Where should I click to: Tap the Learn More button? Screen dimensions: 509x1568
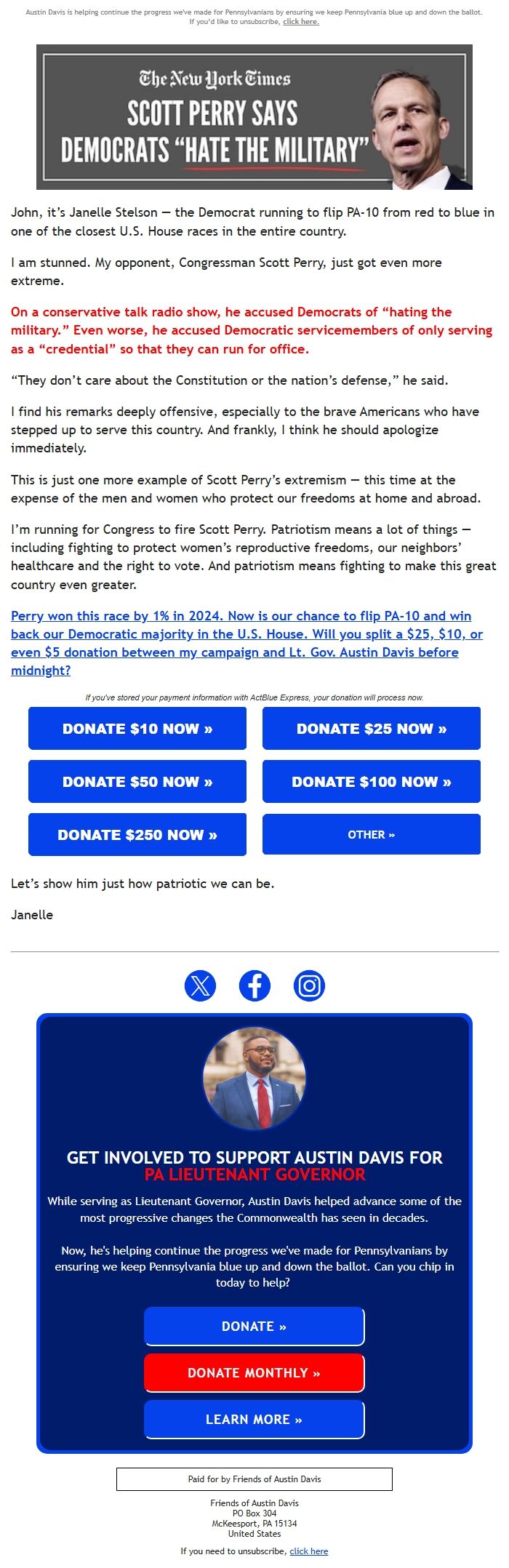pyautogui.click(x=254, y=1420)
